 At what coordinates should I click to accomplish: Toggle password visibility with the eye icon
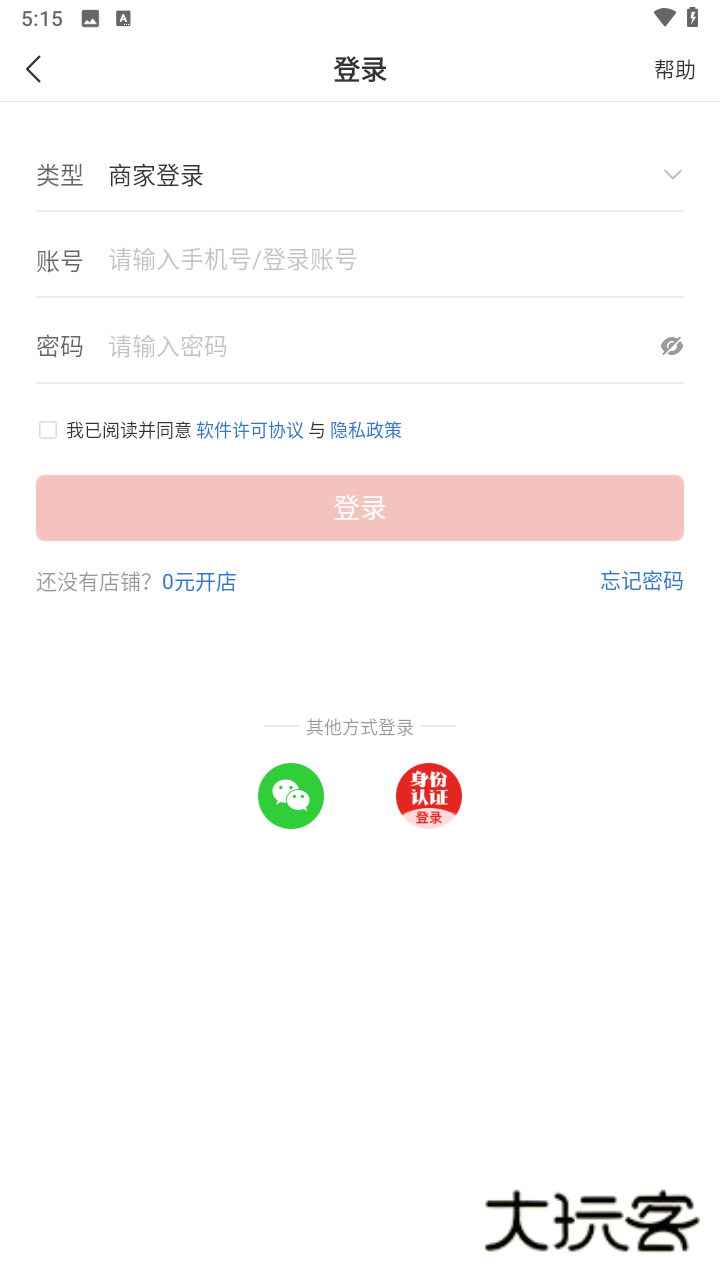tap(671, 346)
